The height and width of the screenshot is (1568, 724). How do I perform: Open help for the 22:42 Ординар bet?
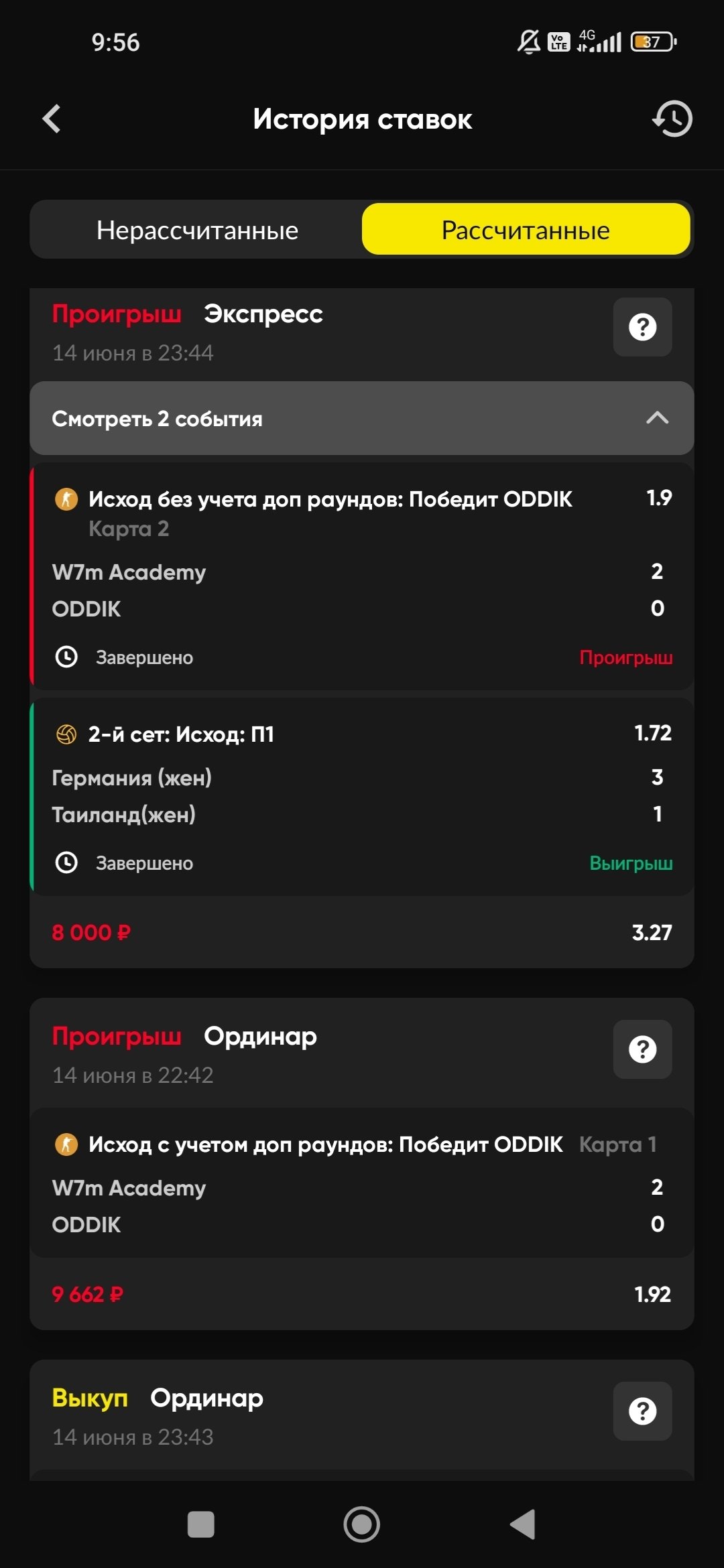pyautogui.click(x=642, y=1049)
